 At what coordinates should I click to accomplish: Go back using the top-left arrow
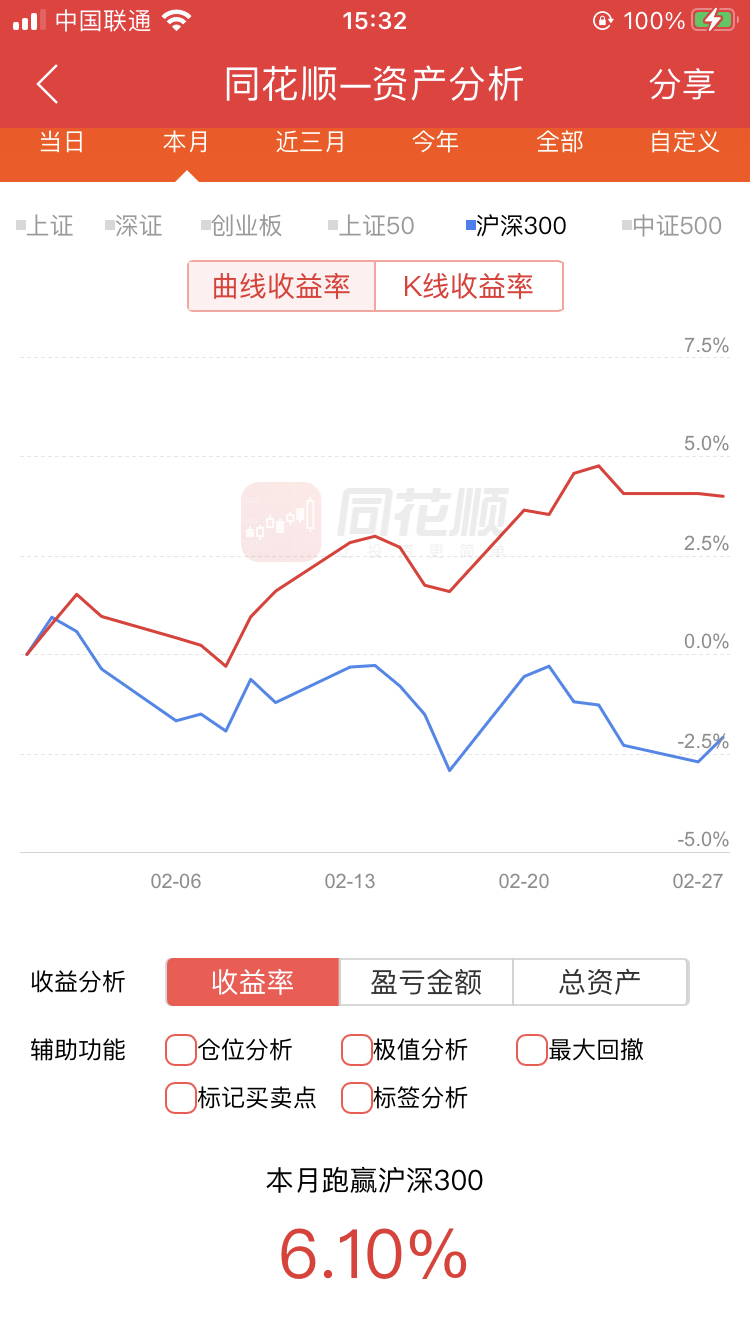pyautogui.click(x=48, y=84)
